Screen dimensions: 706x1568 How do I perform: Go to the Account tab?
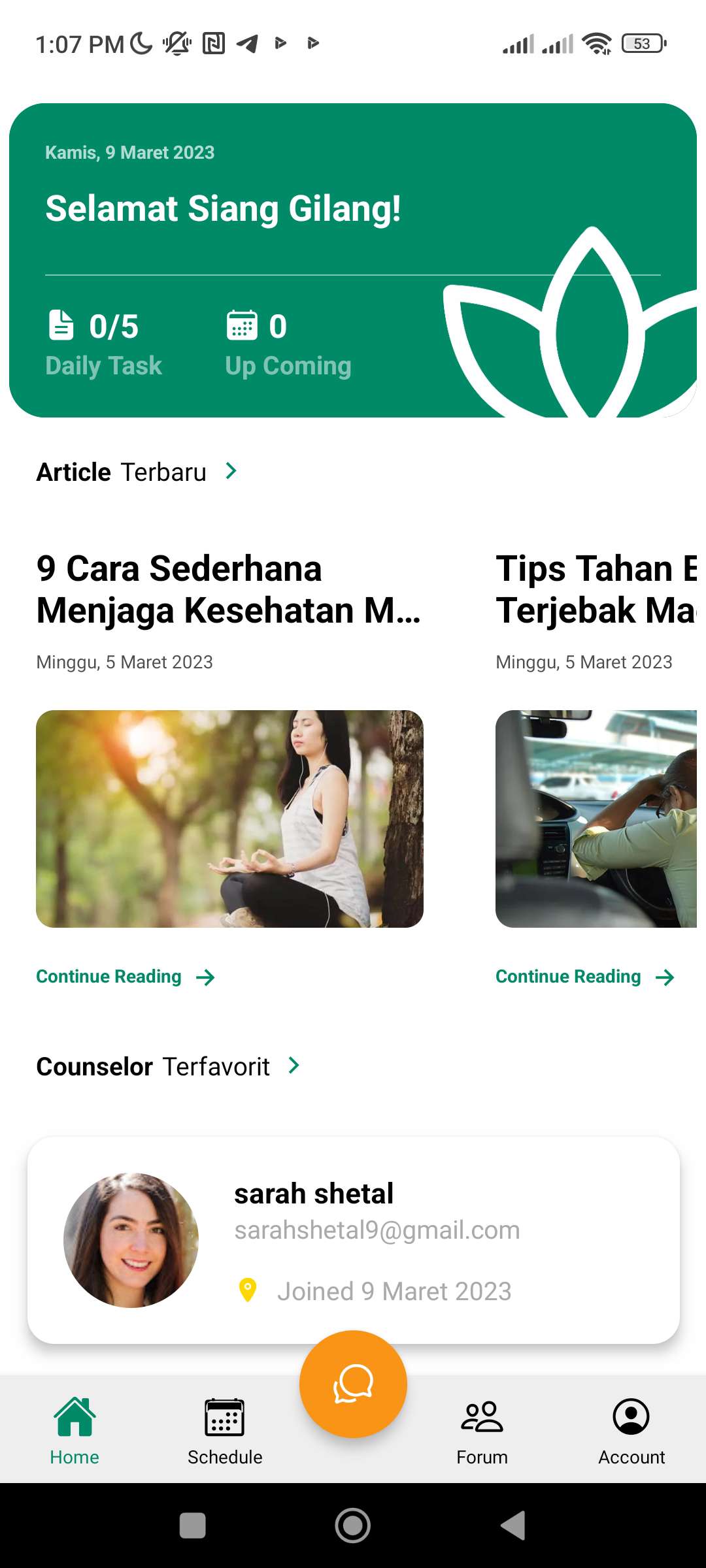(631, 1431)
